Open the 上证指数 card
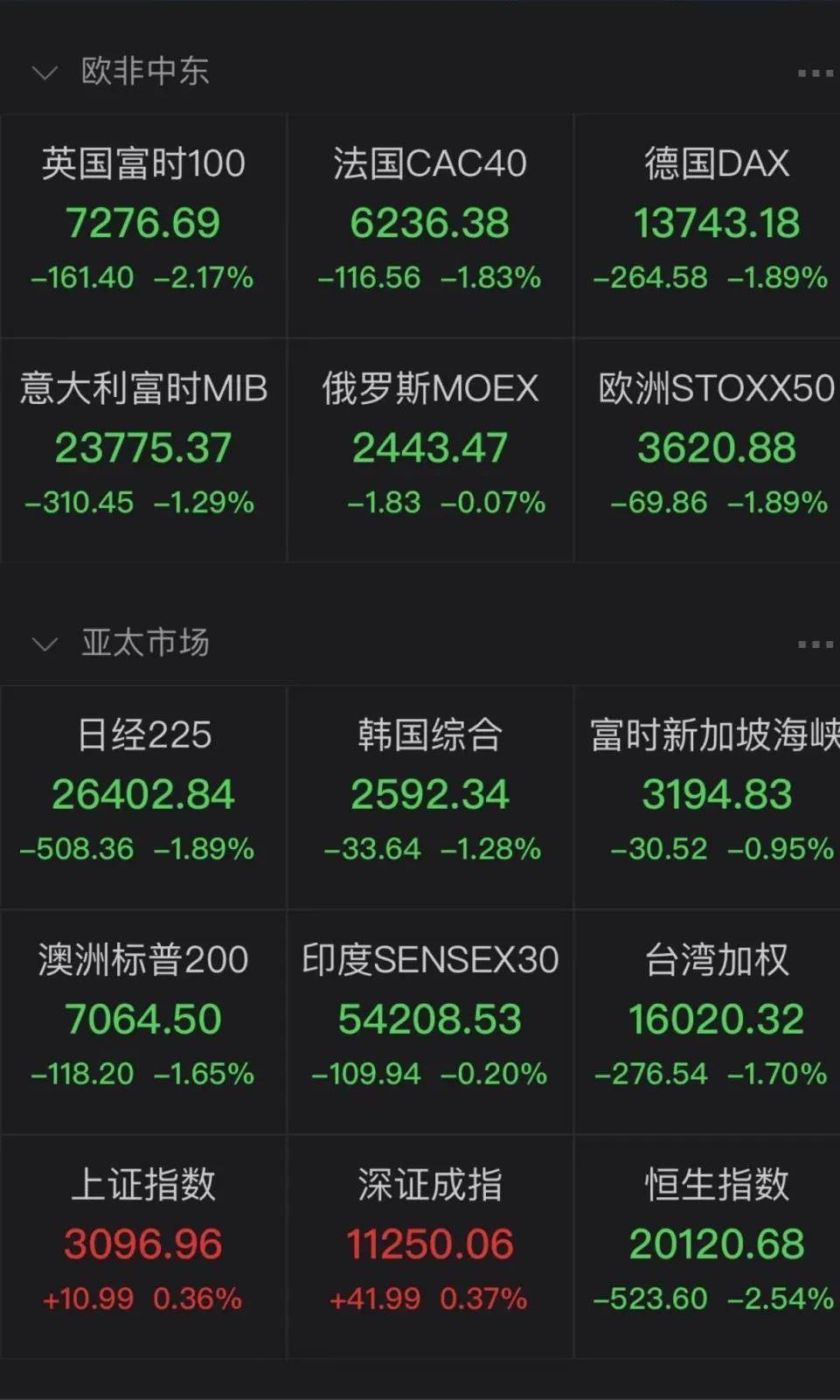This screenshot has width=840, height=1400. [143, 1246]
